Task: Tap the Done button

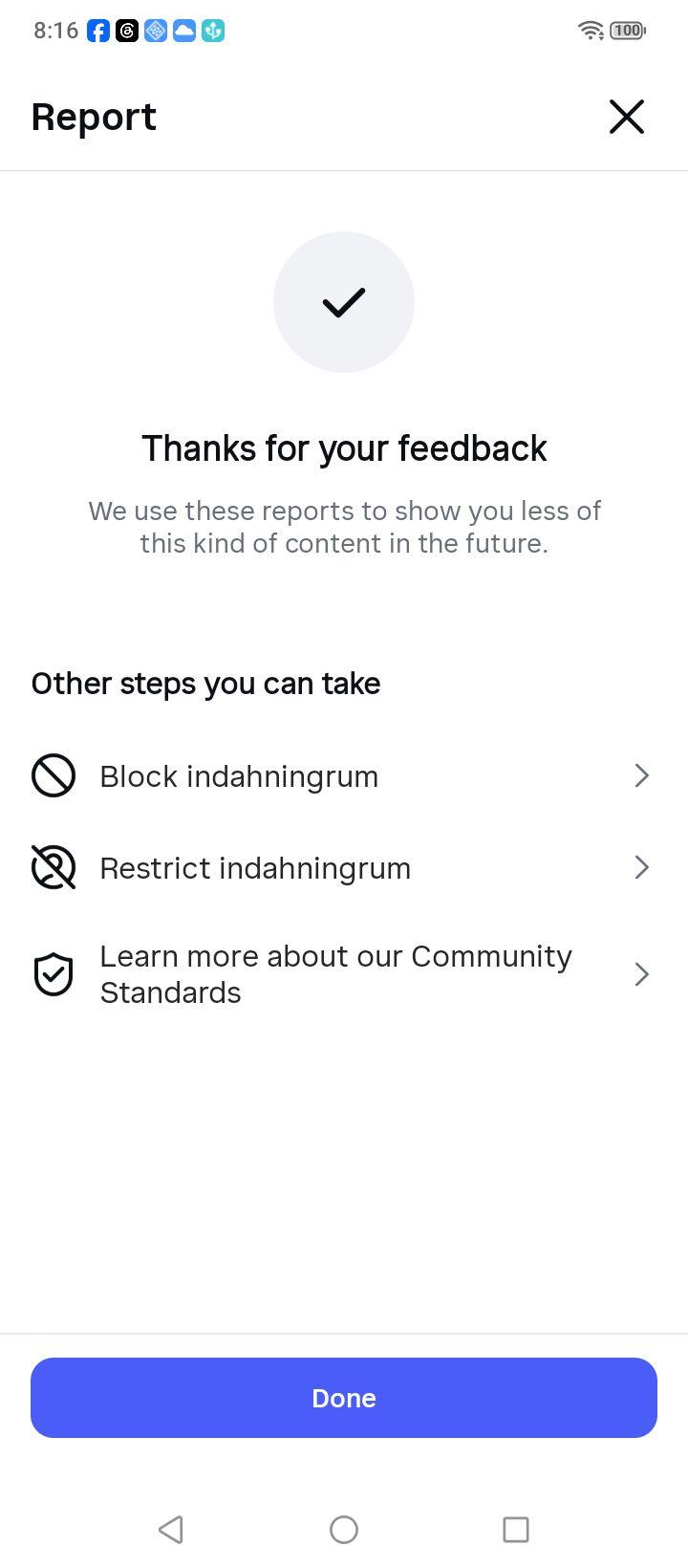Action: pos(344,1398)
